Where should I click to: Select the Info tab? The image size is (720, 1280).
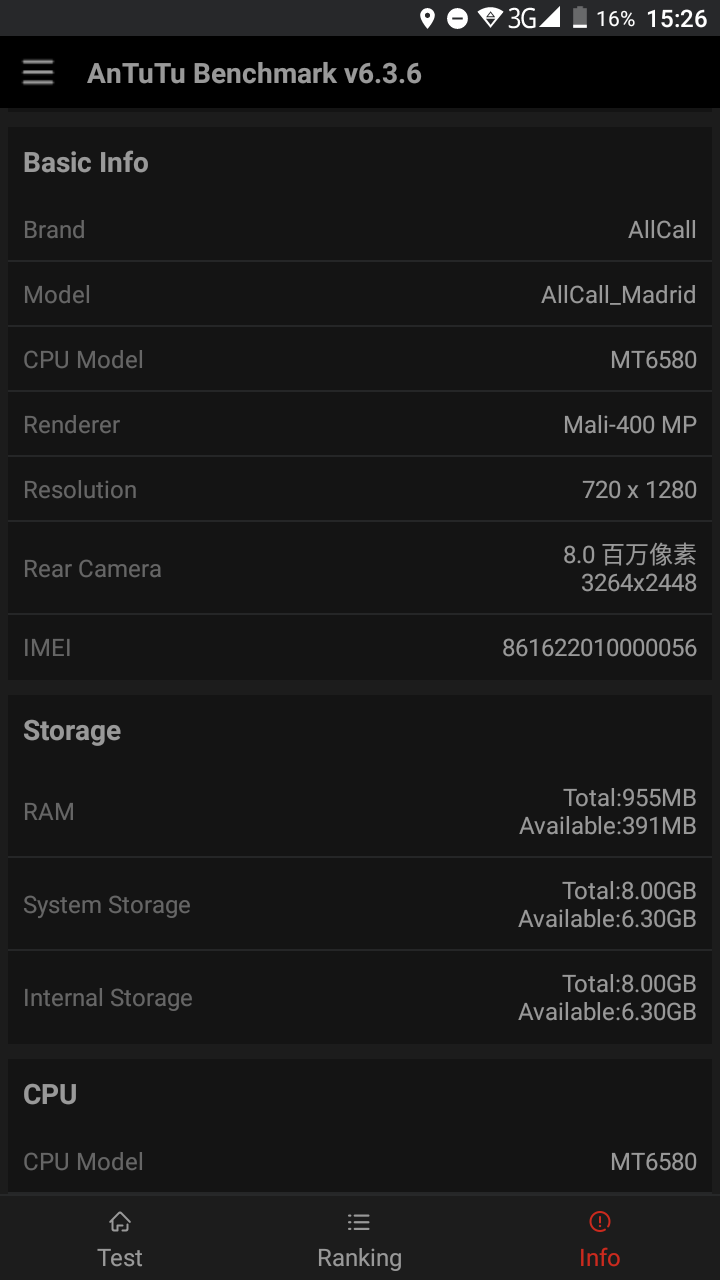[x=600, y=1238]
